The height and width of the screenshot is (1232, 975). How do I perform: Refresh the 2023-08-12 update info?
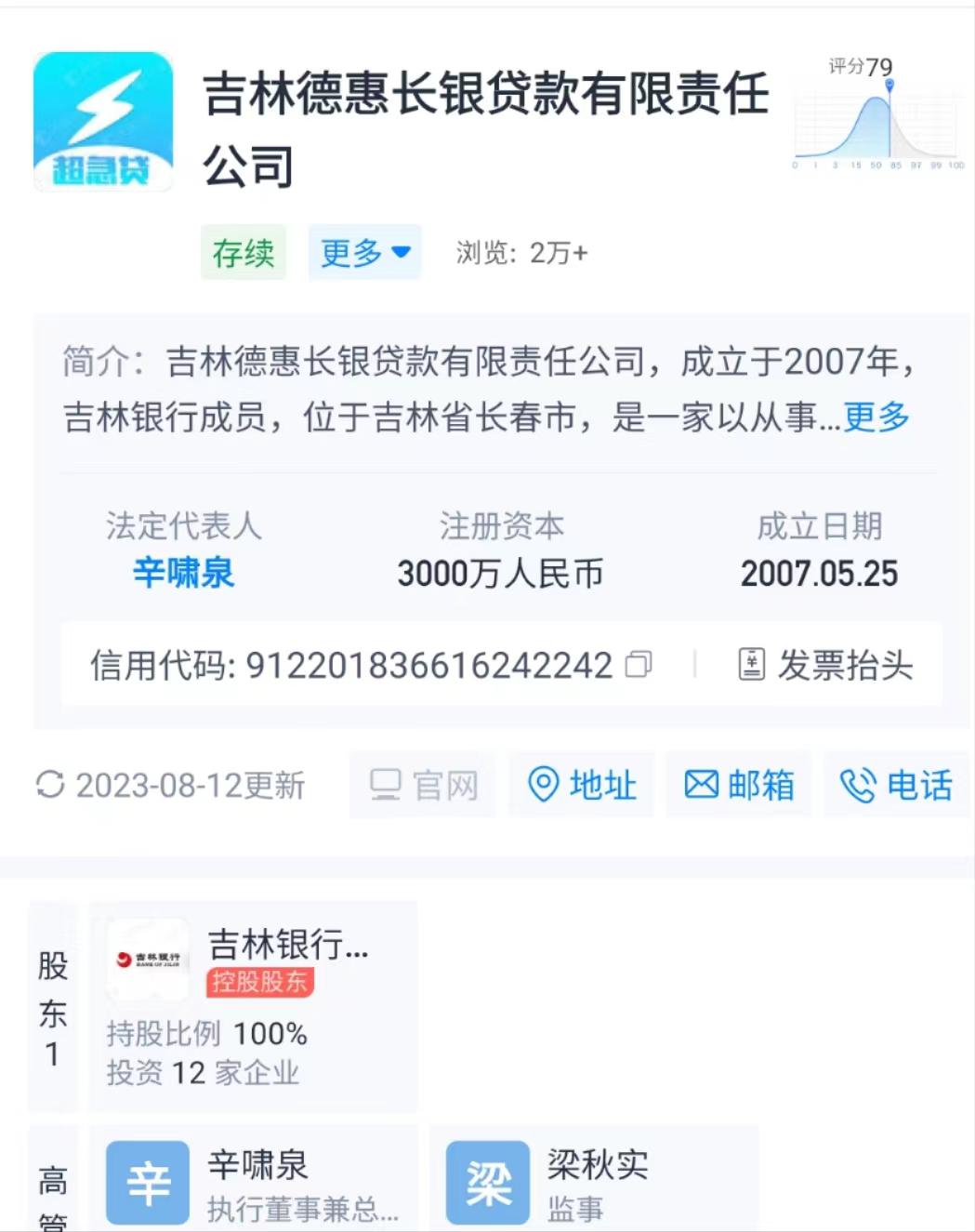click(x=50, y=785)
